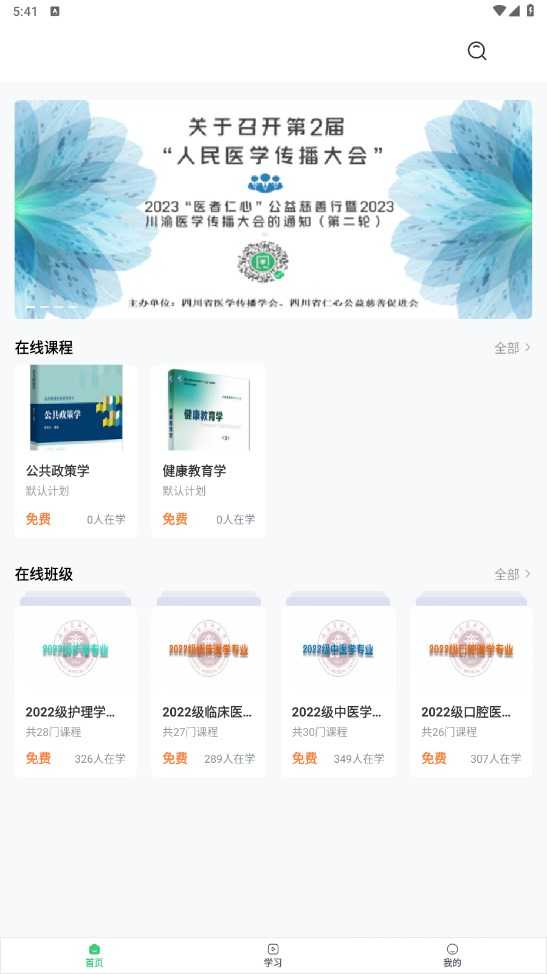The image size is (547, 974).
Task: Open the 2022级临床医 class card
Action: click(208, 685)
